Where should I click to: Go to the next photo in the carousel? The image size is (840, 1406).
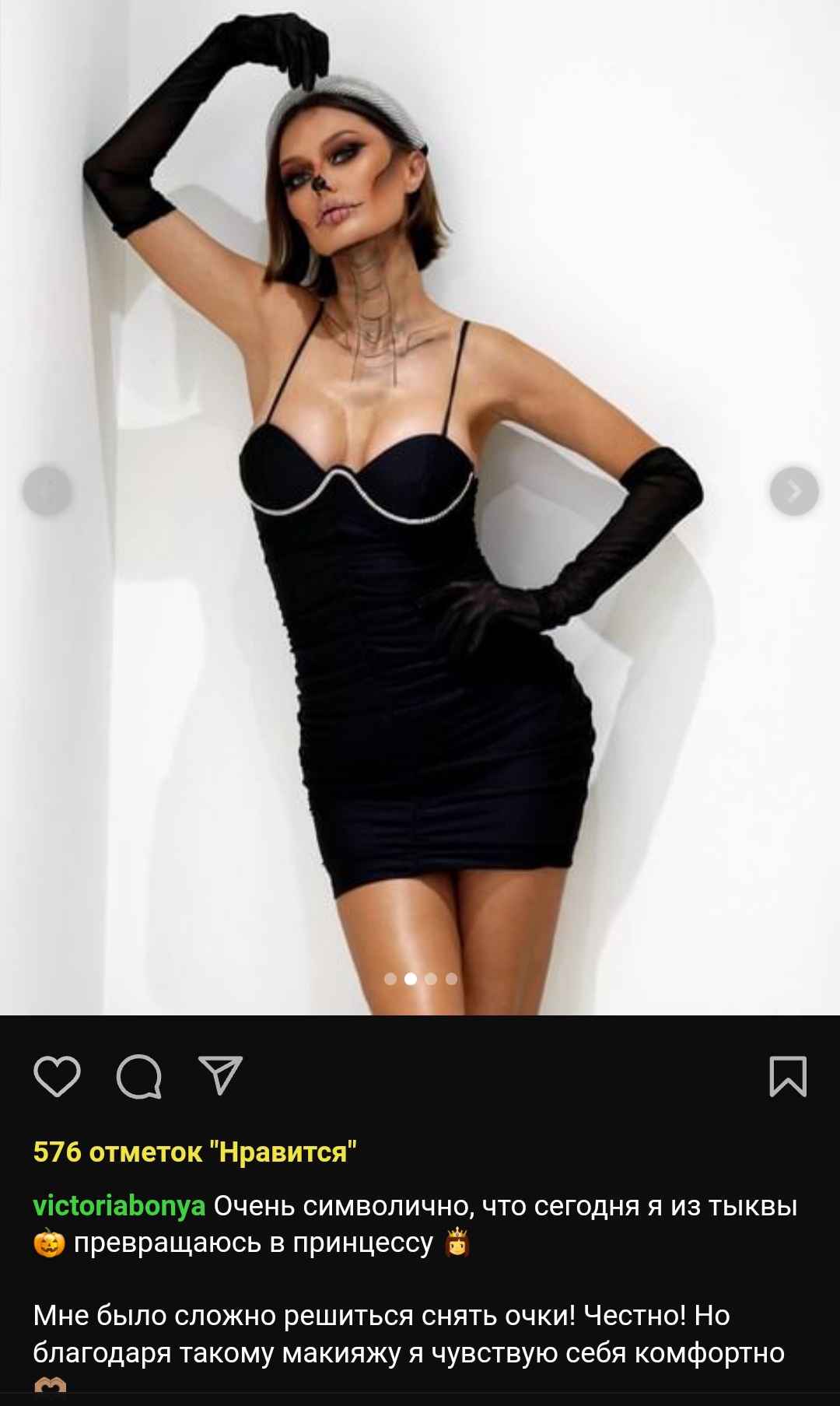coord(794,491)
